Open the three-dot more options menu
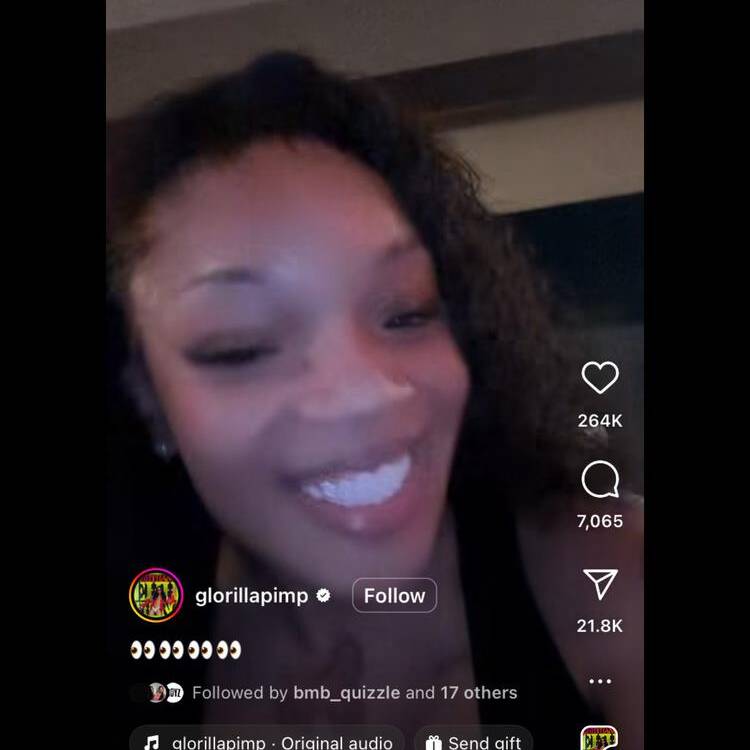Image resolution: width=750 pixels, height=750 pixels. (x=600, y=681)
